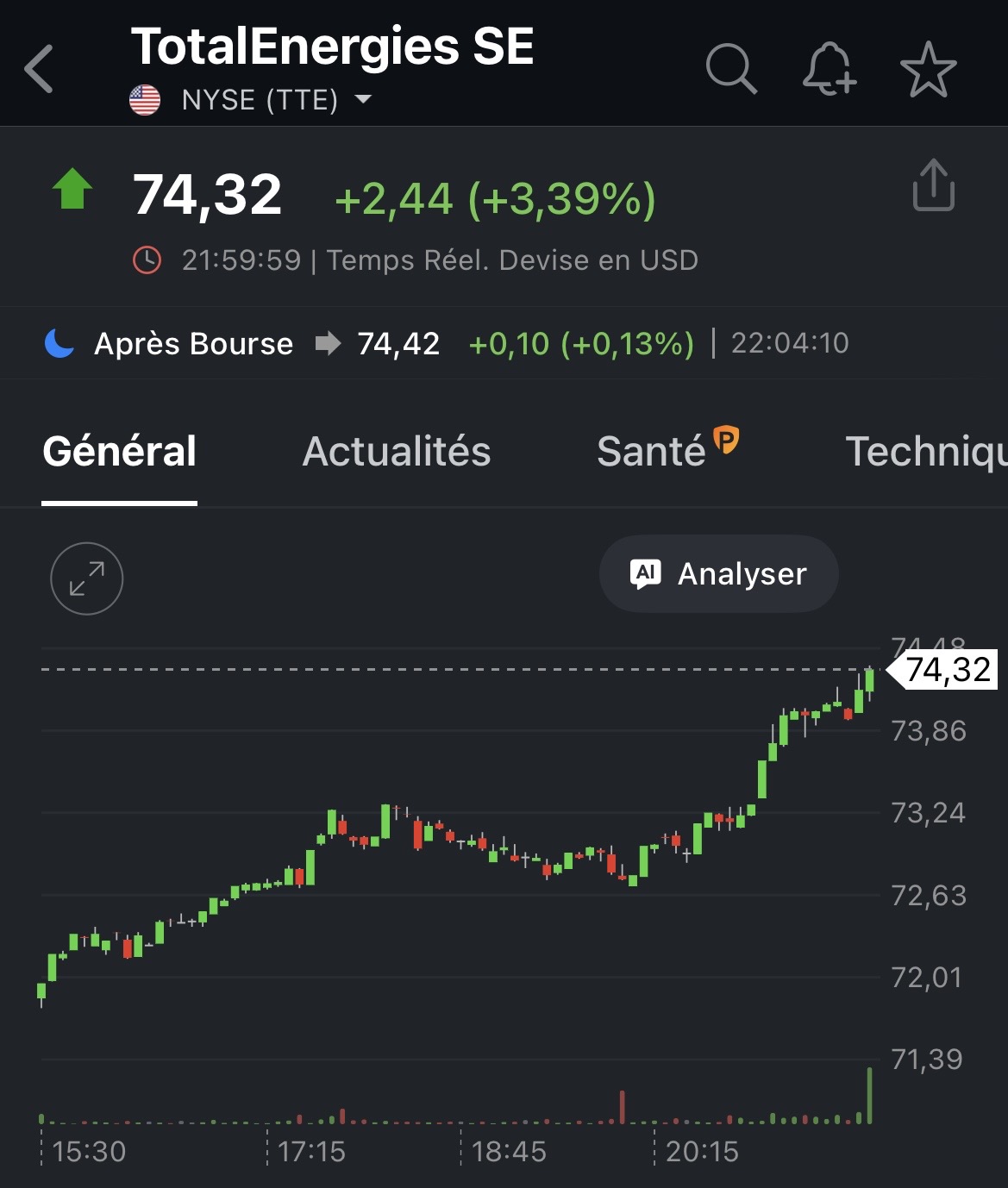1008x1188 pixels.
Task: Share the TotalEnergies quote
Action: tap(933, 185)
